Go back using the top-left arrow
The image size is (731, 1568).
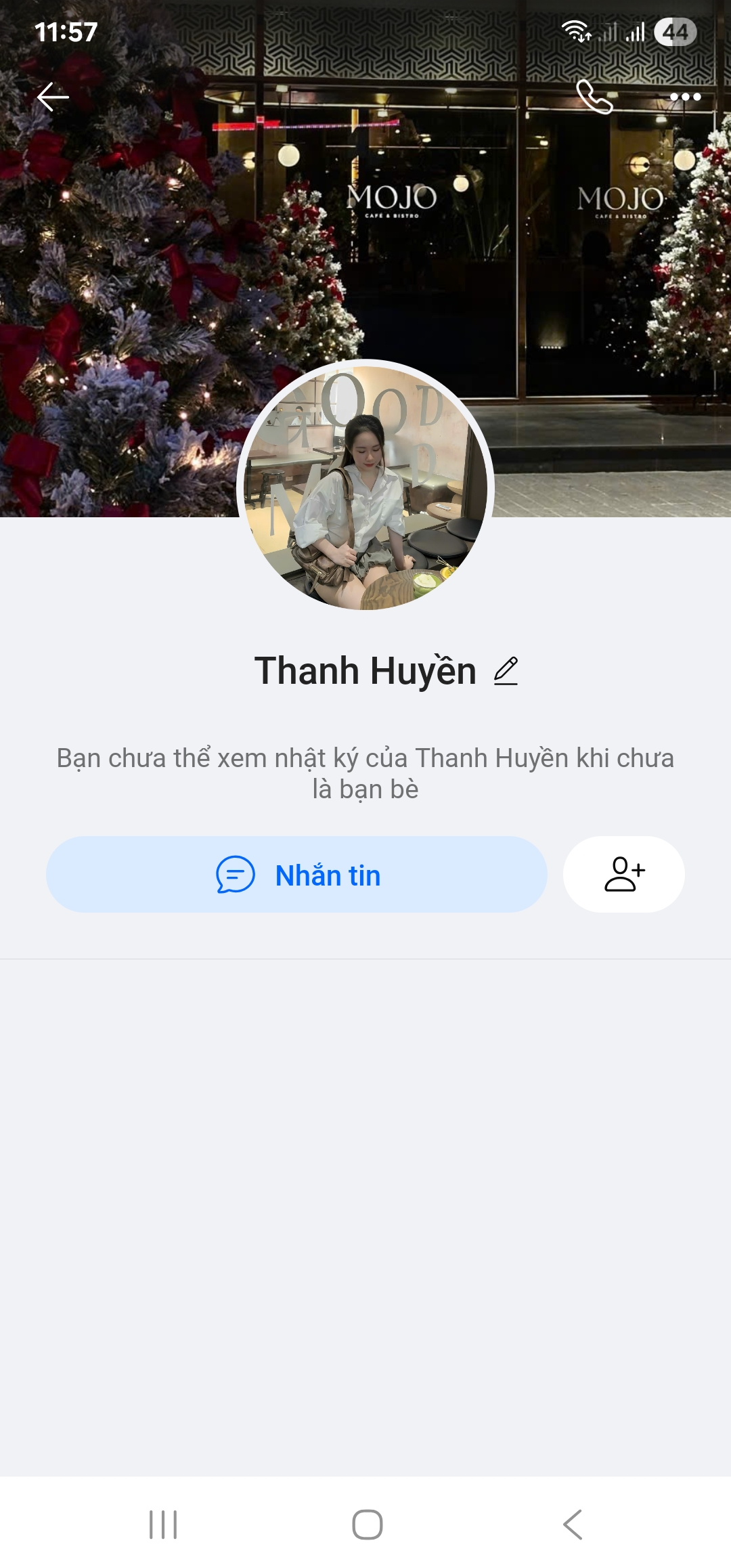pyautogui.click(x=53, y=97)
